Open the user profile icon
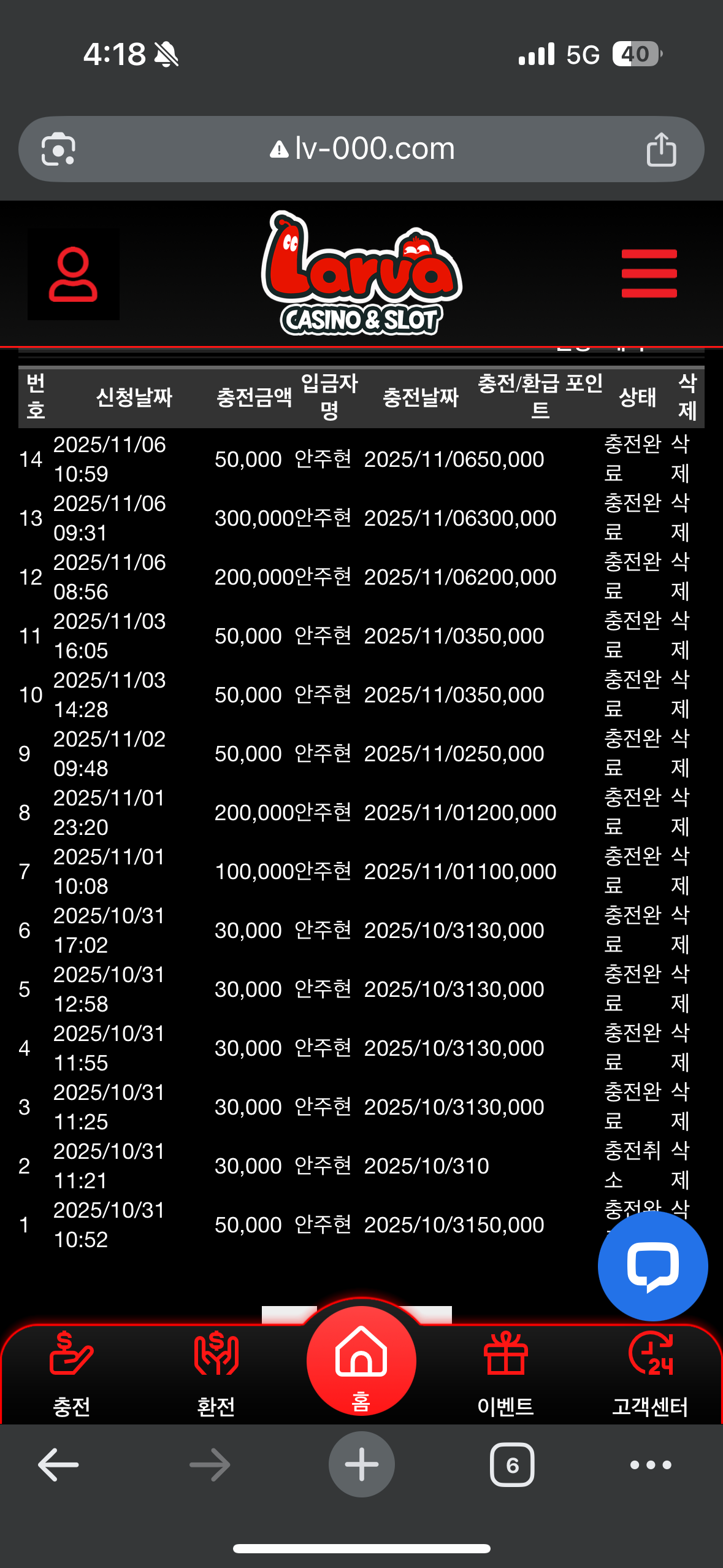Screen dimensions: 723x1568 click(x=73, y=274)
